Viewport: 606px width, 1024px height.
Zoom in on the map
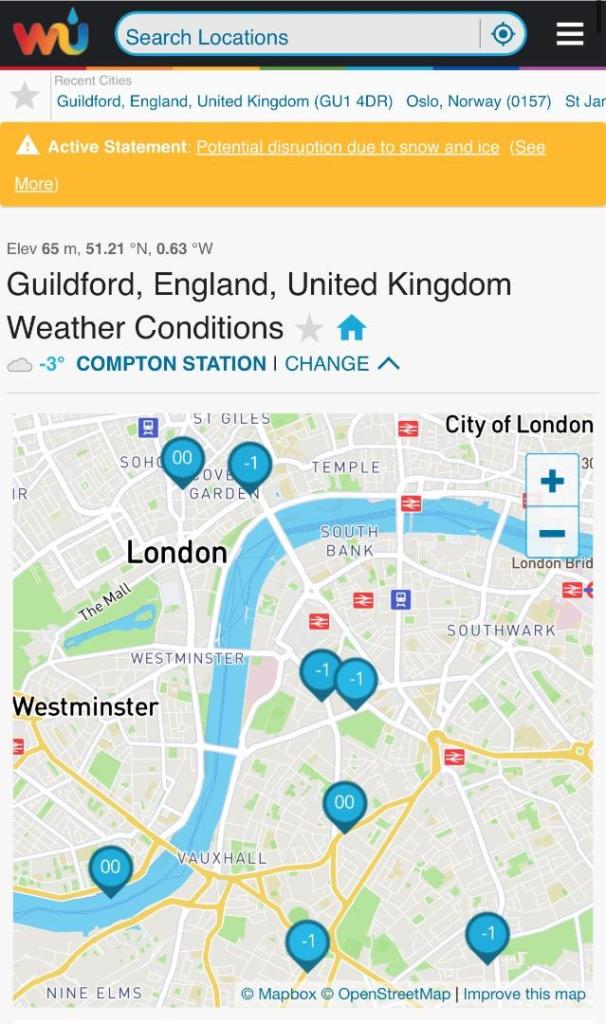pos(552,481)
